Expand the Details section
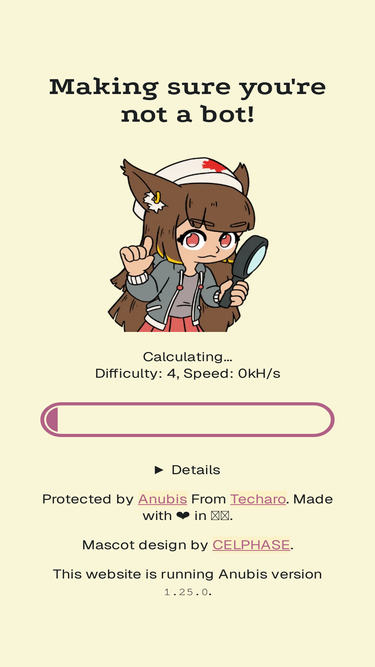375x667 pixels. click(188, 470)
